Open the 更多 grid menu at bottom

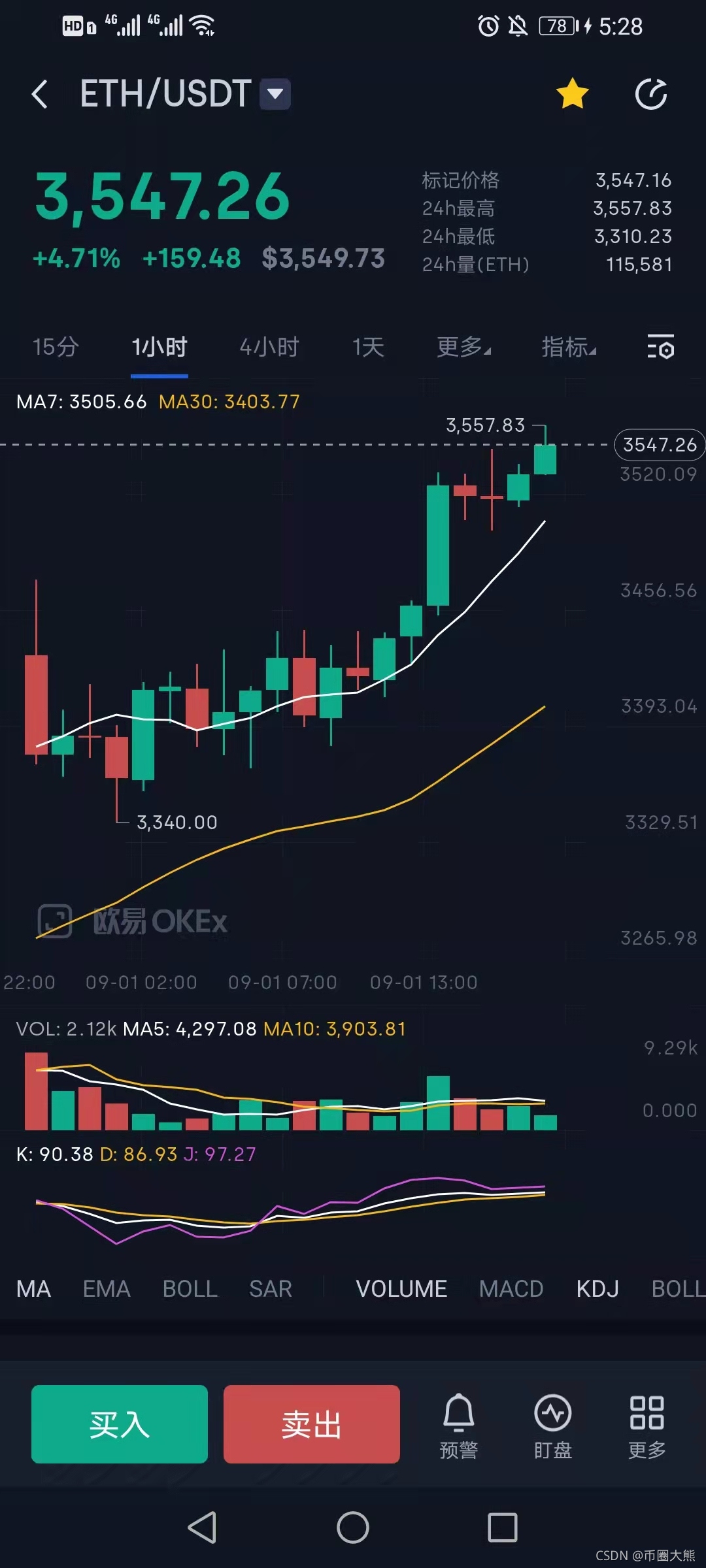pos(647,1427)
